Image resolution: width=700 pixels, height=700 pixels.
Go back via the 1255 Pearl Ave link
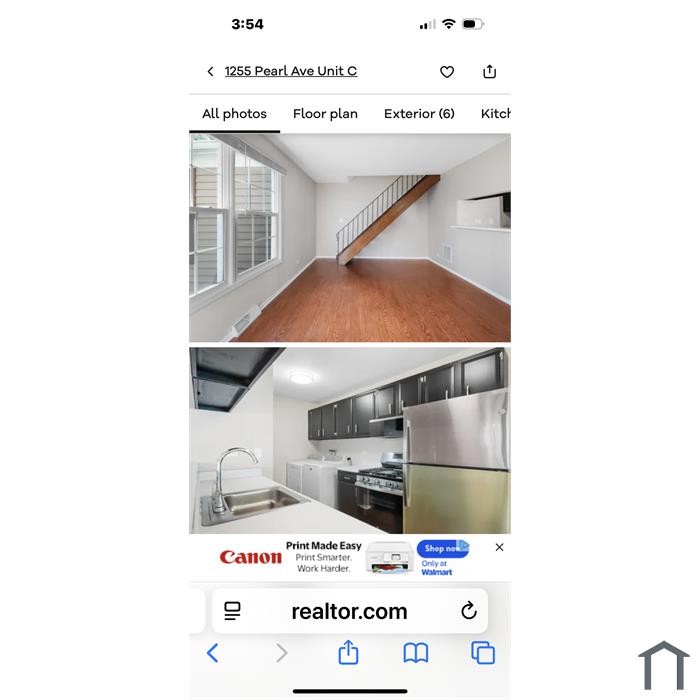290,71
